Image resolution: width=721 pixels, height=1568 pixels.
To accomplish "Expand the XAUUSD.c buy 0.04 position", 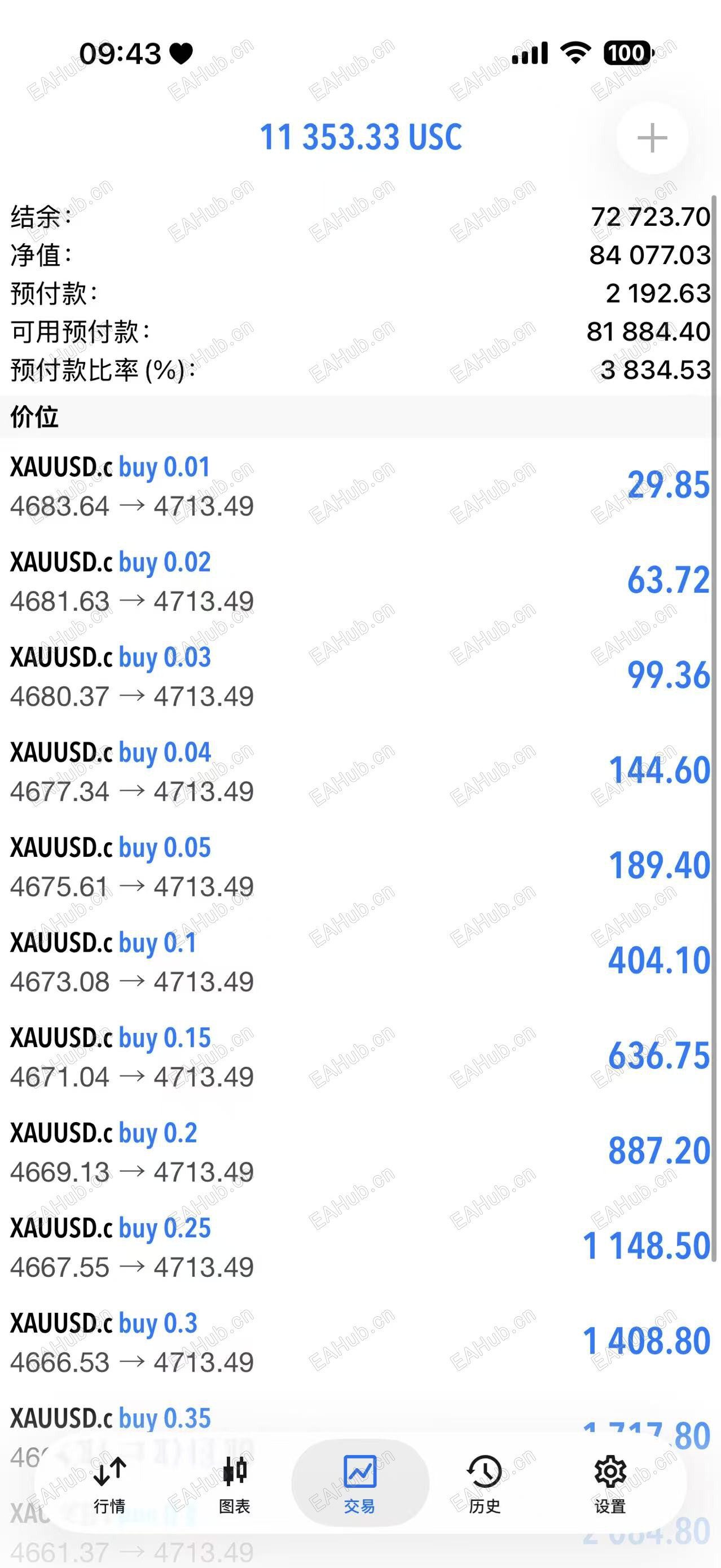I will pos(359,772).
